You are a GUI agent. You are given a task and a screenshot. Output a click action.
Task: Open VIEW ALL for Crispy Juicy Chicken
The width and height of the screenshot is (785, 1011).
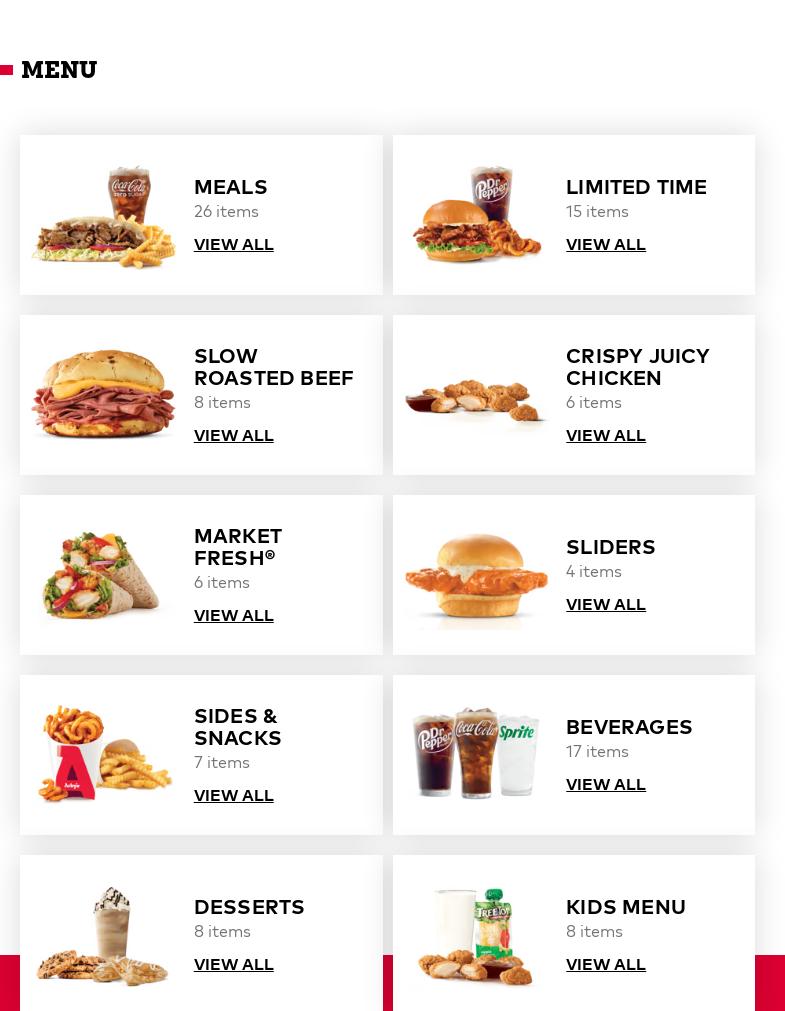pyautogui.click(x=605, y=435)
